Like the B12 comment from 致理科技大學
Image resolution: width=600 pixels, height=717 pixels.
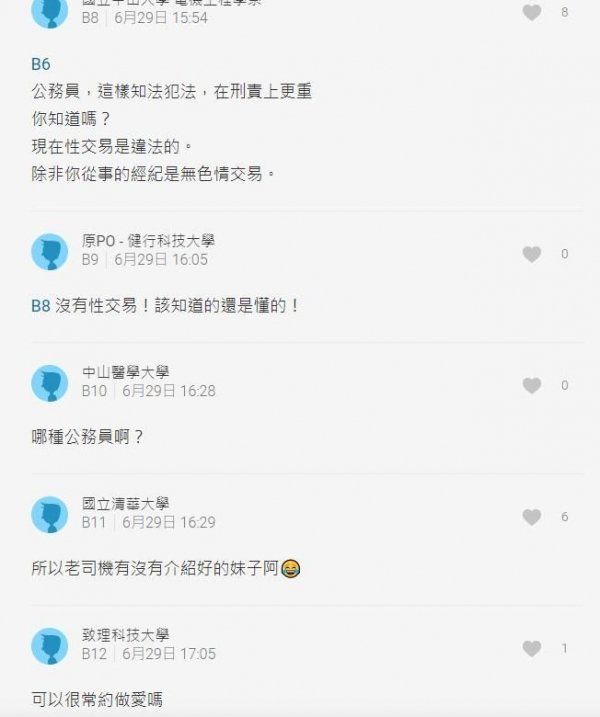coord(532,648)
